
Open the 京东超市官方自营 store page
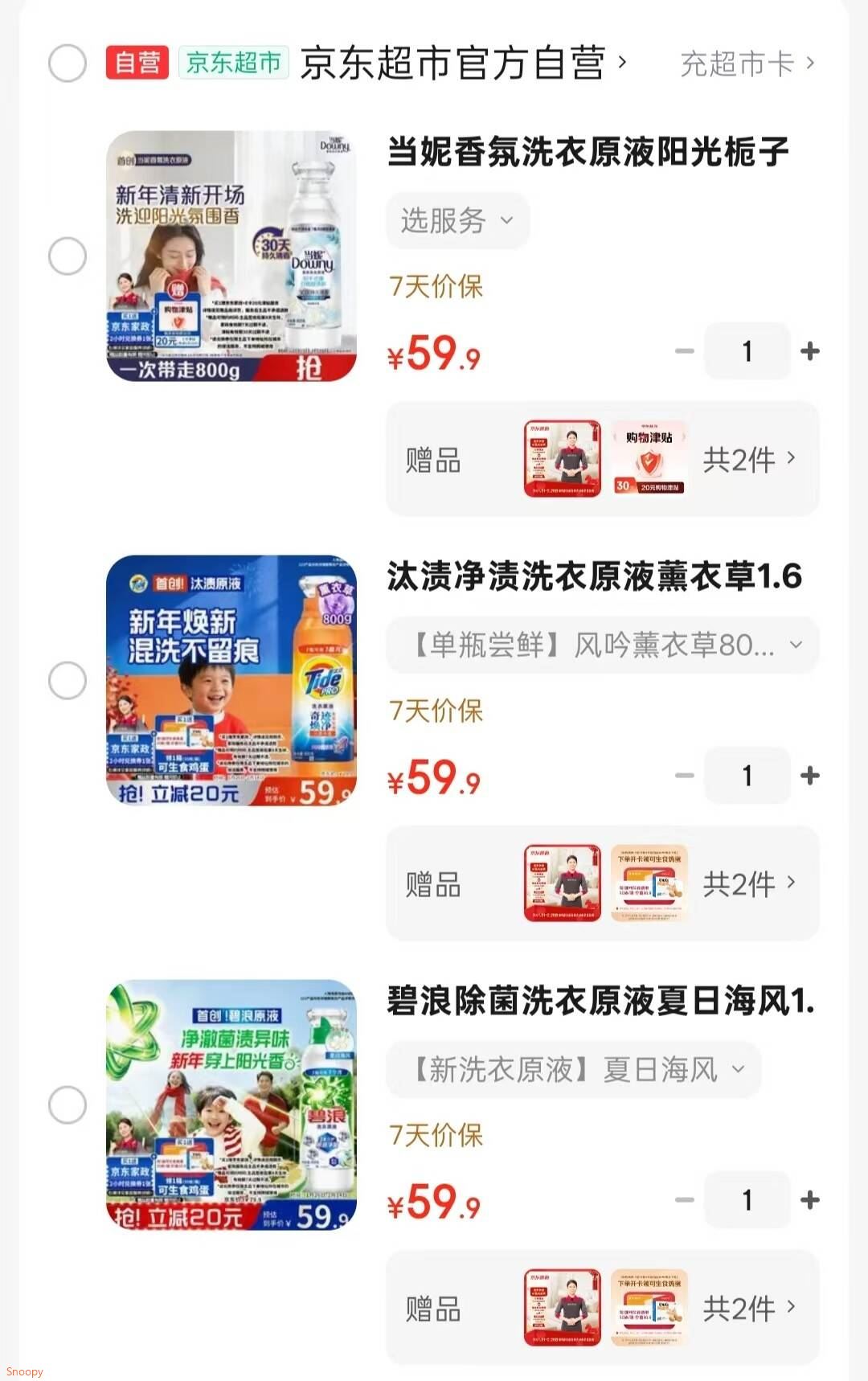[461, 63]
